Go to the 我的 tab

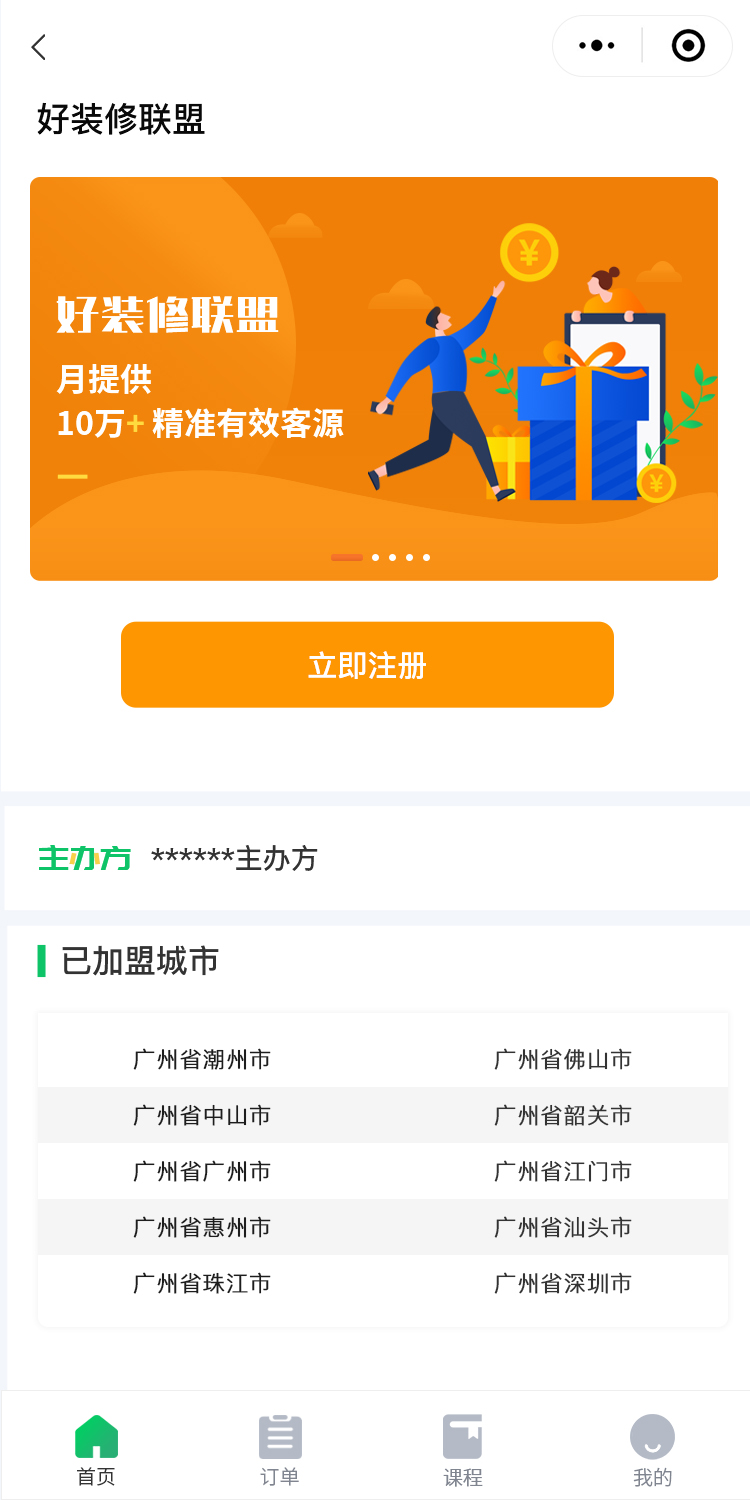(652, 1448)
